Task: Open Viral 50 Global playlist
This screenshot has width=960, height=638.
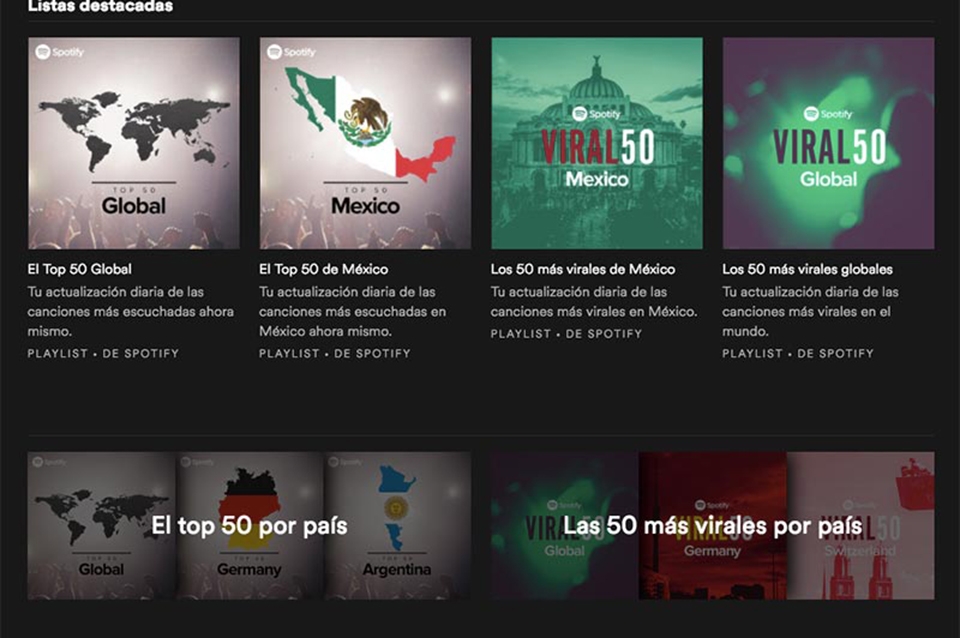Action: pos(828,143)
